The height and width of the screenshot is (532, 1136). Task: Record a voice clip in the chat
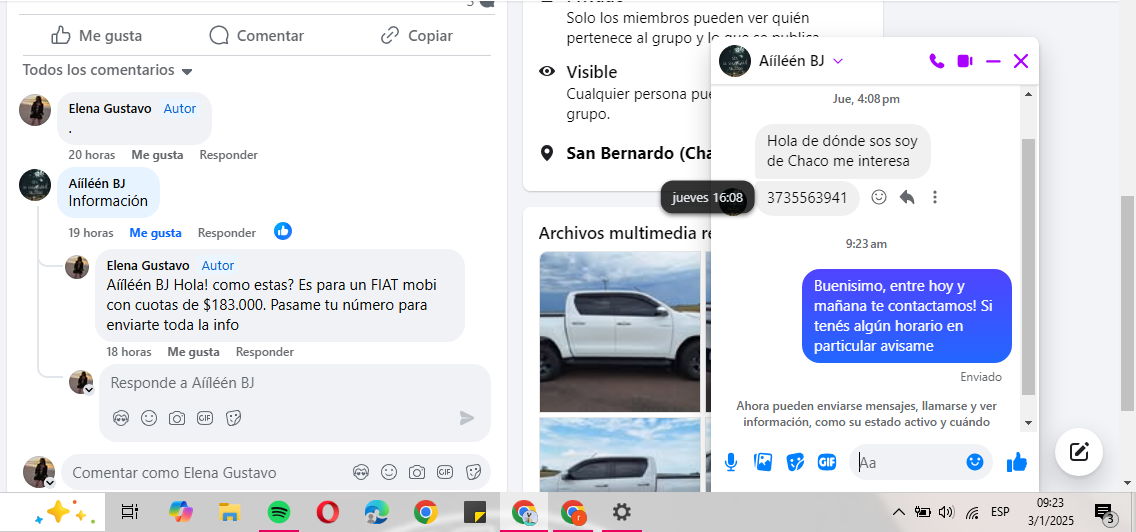pyautogui.click(x=731, y=462)
